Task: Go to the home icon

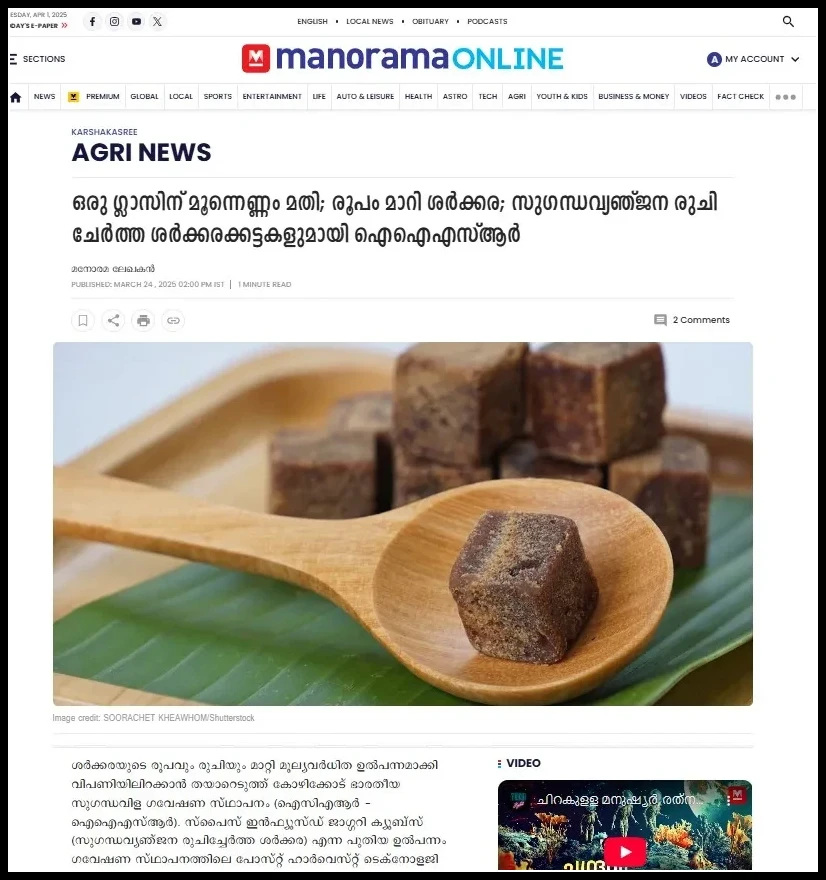Action: [x=16, y=97]
